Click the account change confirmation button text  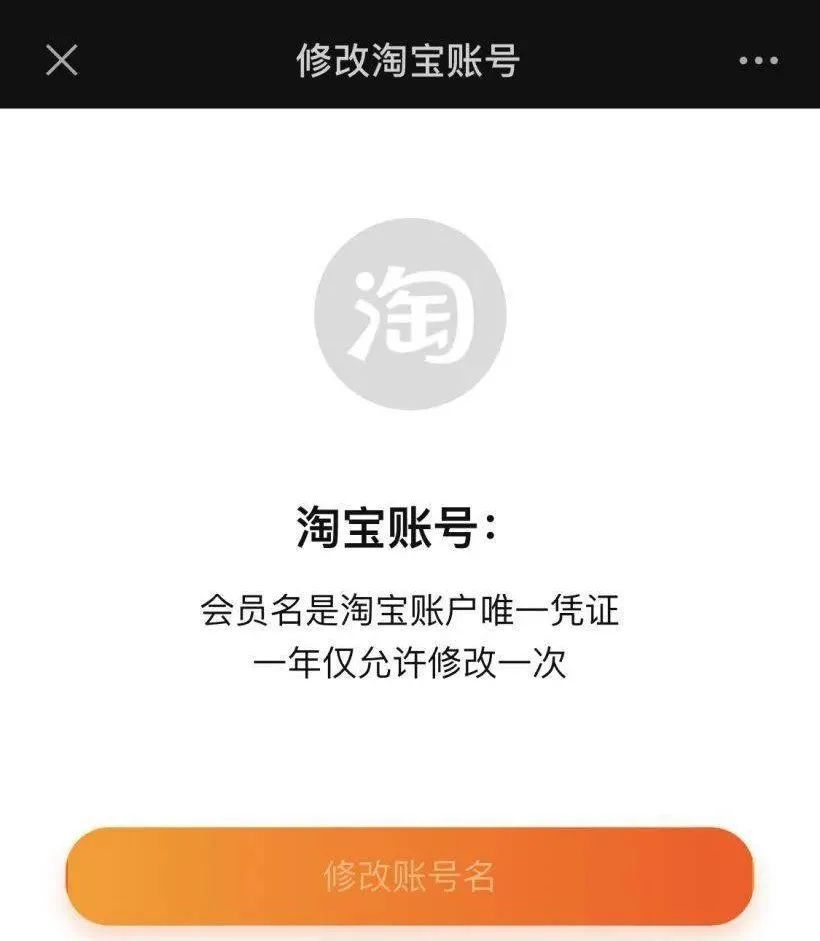410,876
